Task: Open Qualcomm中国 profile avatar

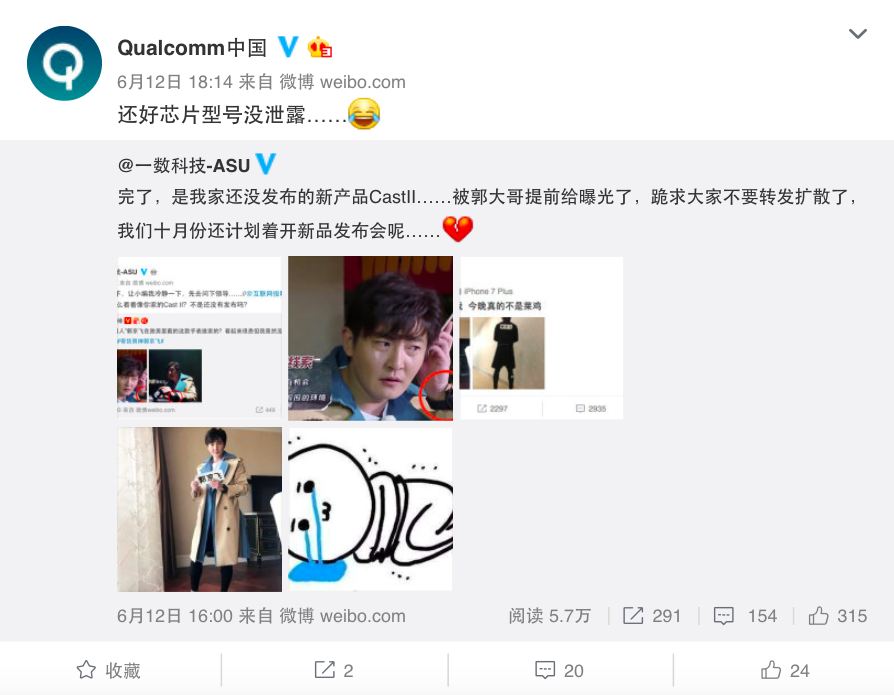Action: (x=64, y=64)
